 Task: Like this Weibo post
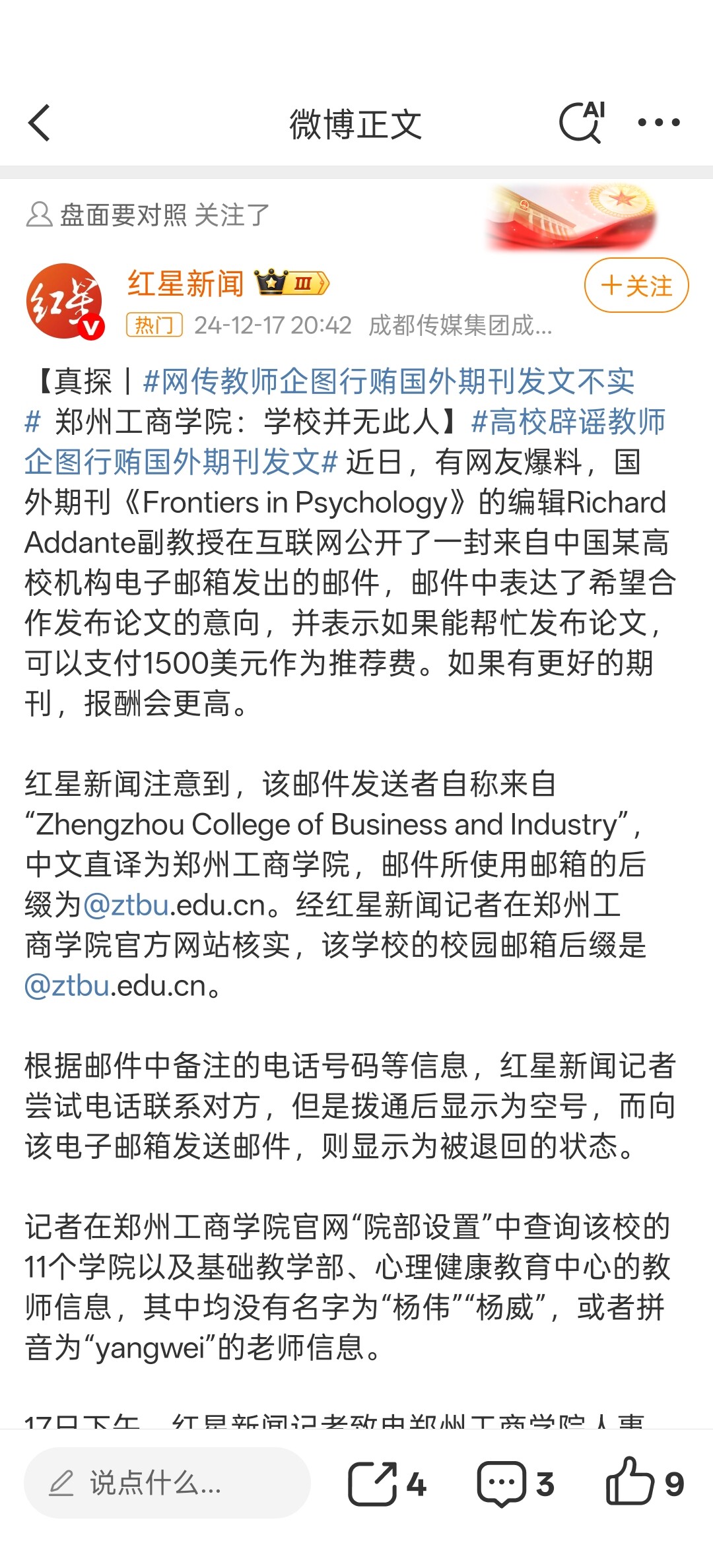pyautogui.click(x=645, y=1483)
